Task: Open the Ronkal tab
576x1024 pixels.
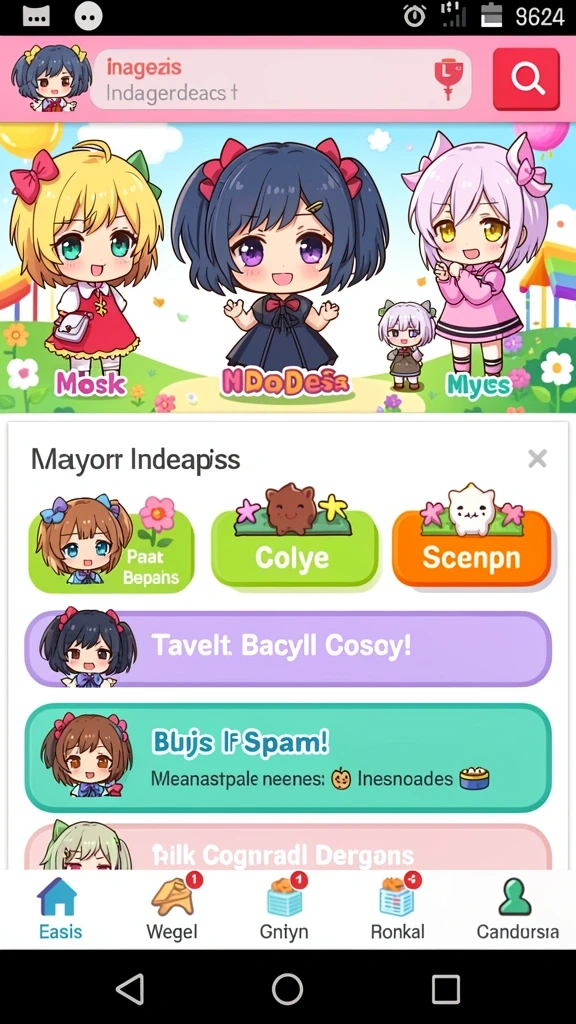Action: 398,908
